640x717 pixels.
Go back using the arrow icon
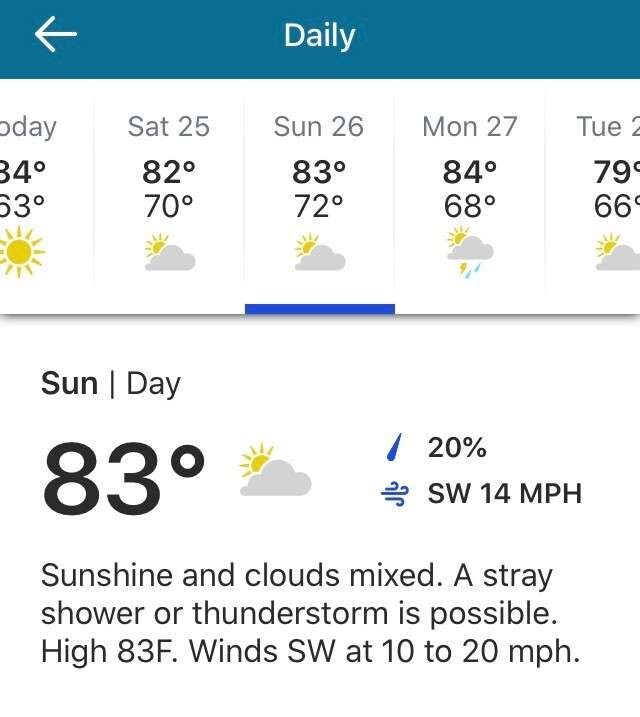pyautogui.click(x=55, y=36)
